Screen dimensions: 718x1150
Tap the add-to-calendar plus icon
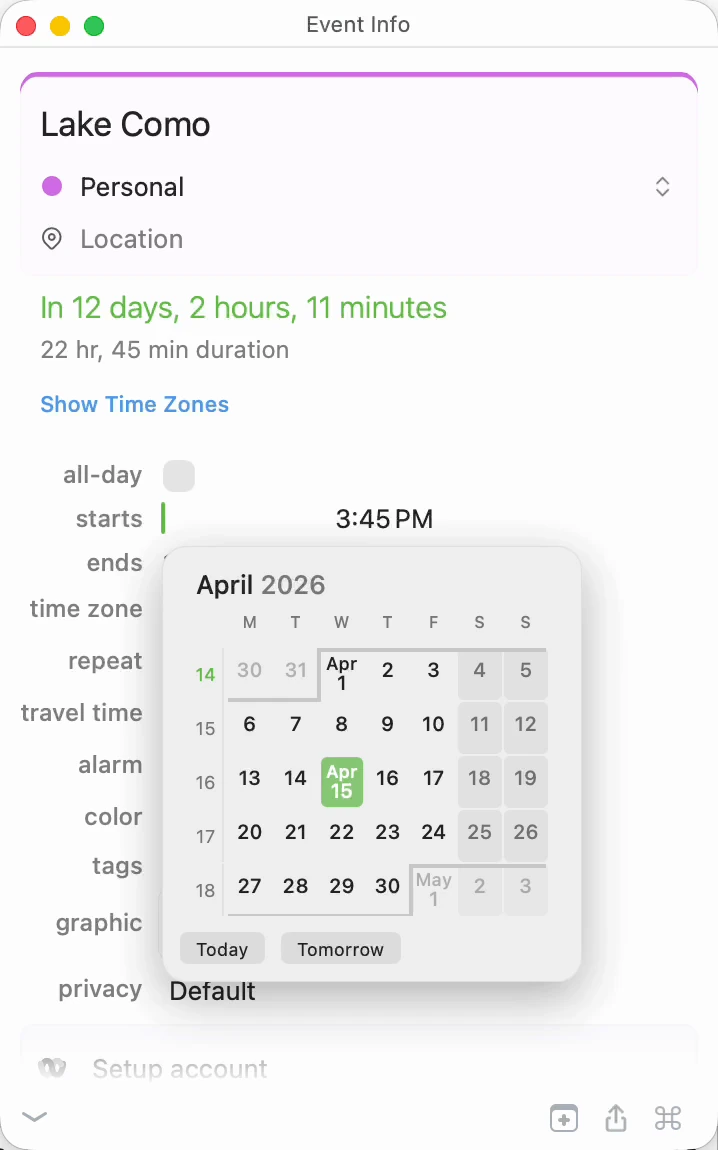coord(564,1118)
